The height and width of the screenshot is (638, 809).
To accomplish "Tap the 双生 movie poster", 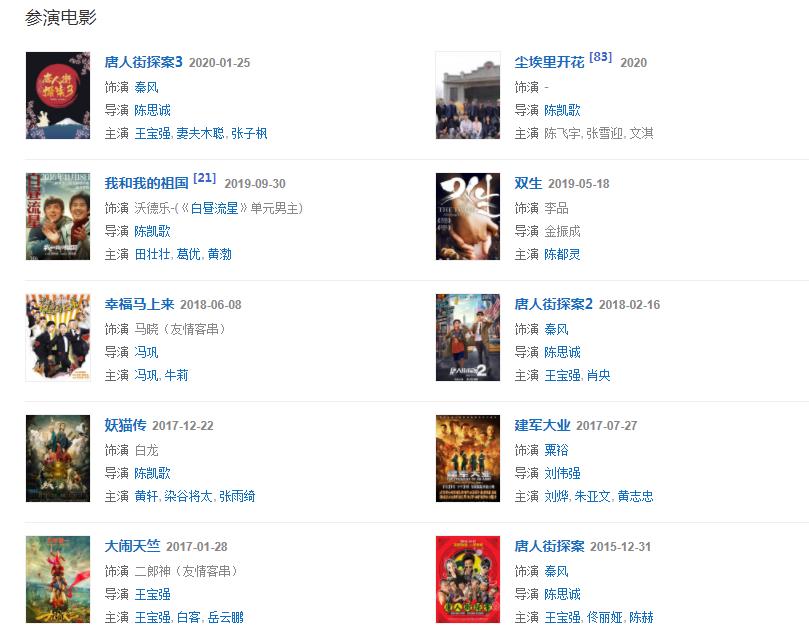I will [x=467, y=216].
